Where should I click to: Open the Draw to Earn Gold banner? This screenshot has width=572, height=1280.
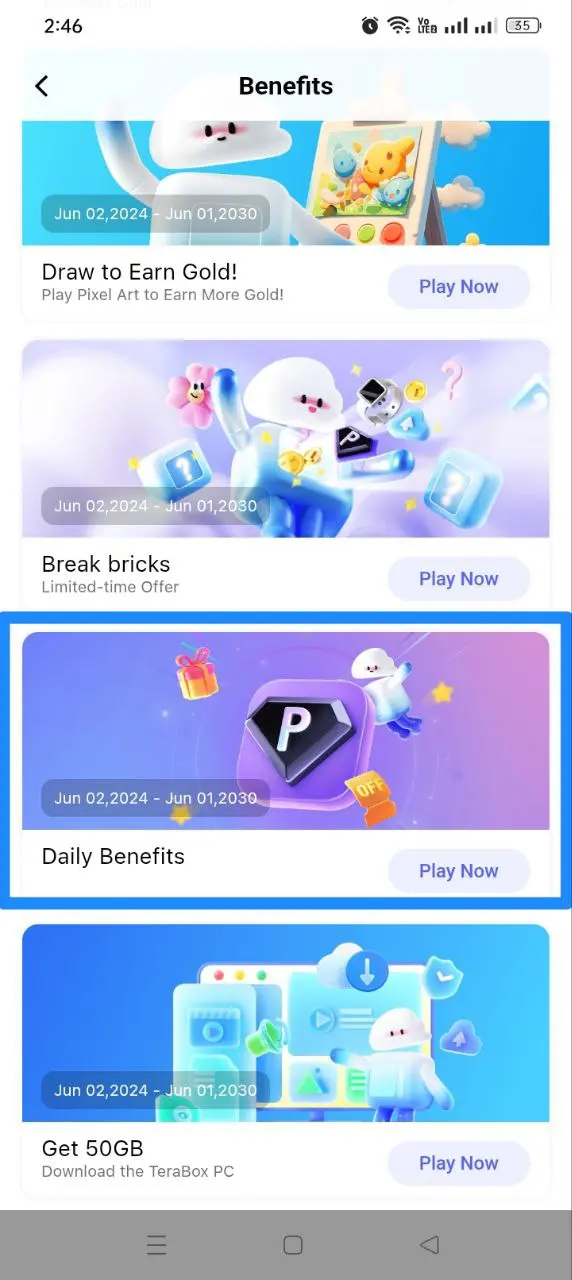[x=286, y=183]
